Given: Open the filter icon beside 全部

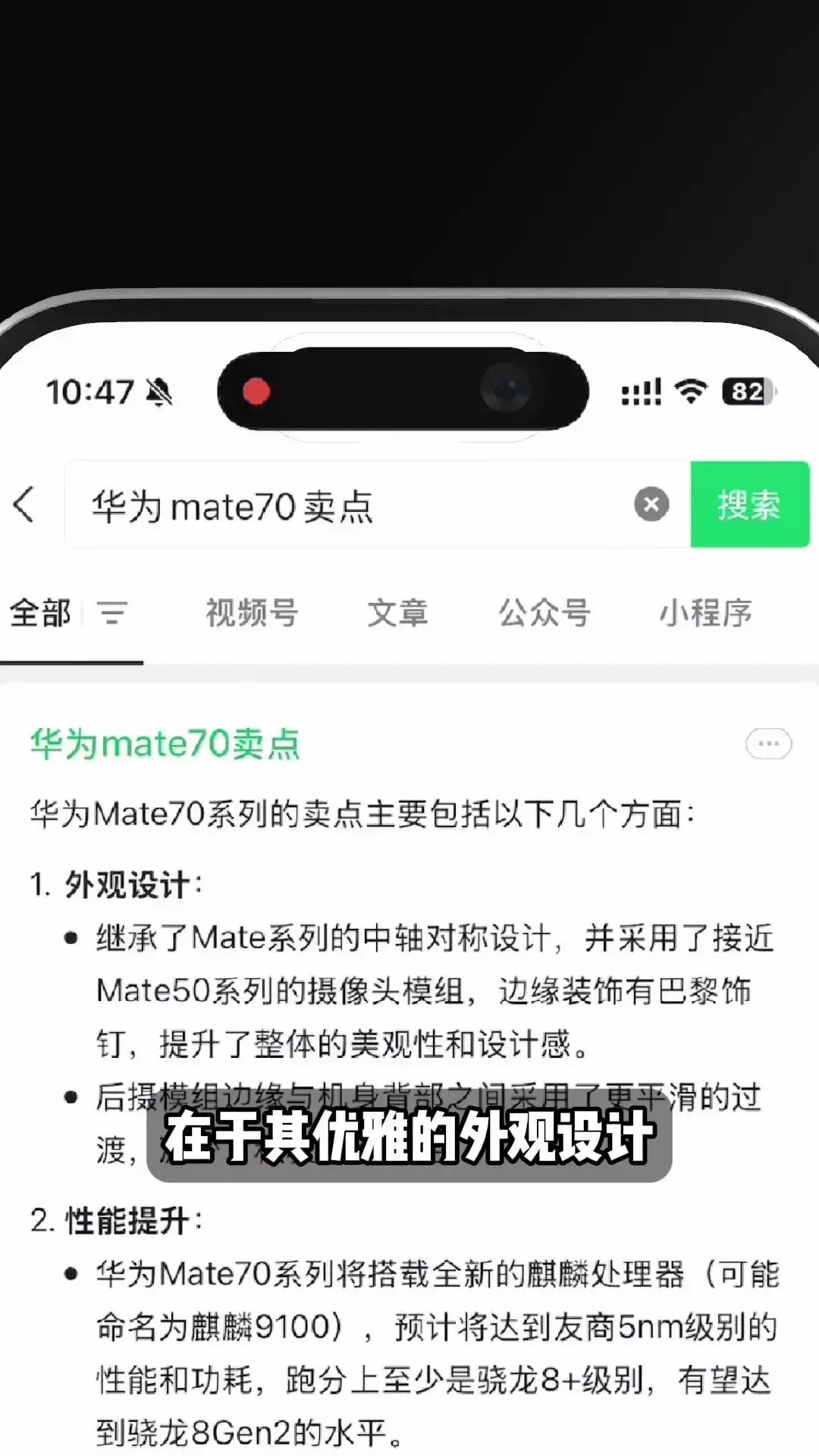Looking at the screenshot, I should coord(112,614).
